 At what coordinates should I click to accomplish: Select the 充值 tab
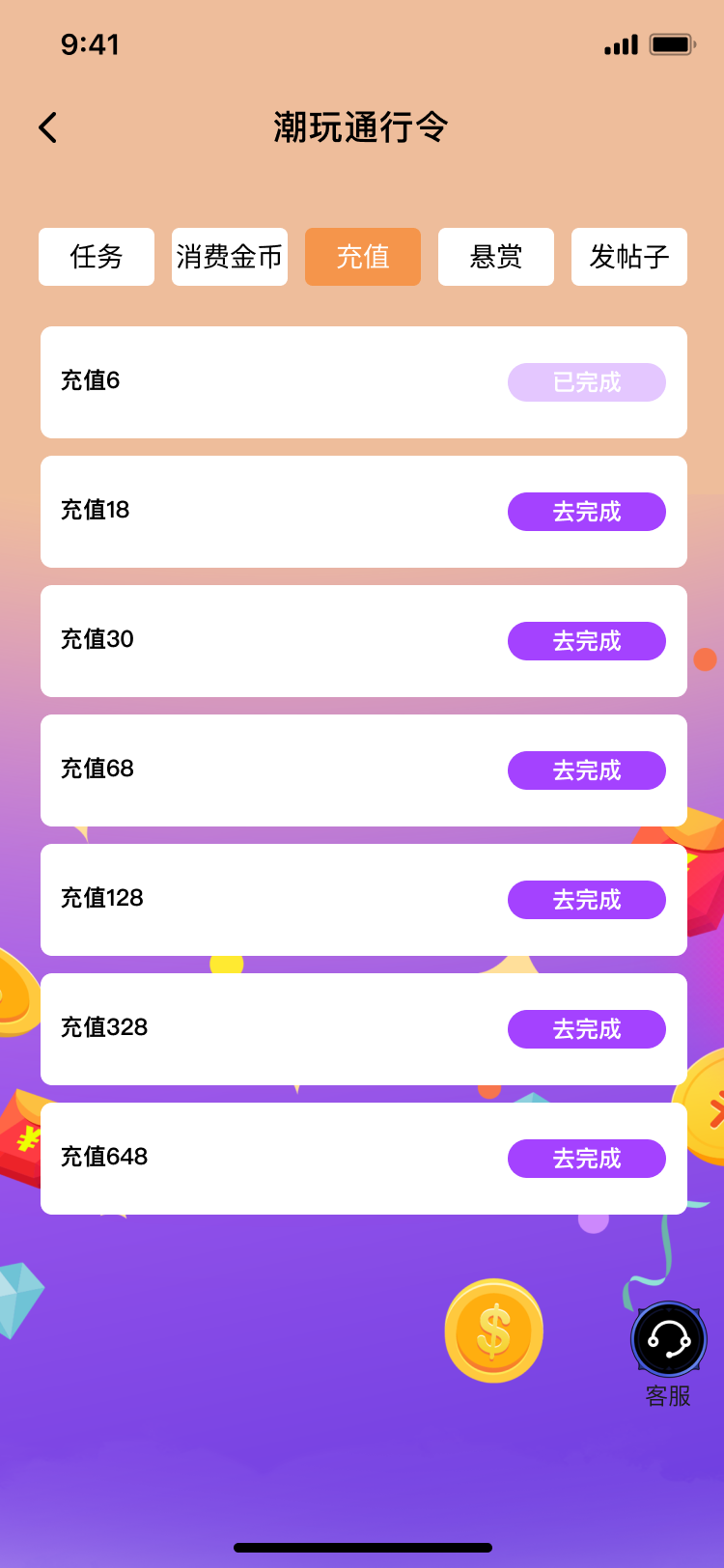(x=363, y=257)
